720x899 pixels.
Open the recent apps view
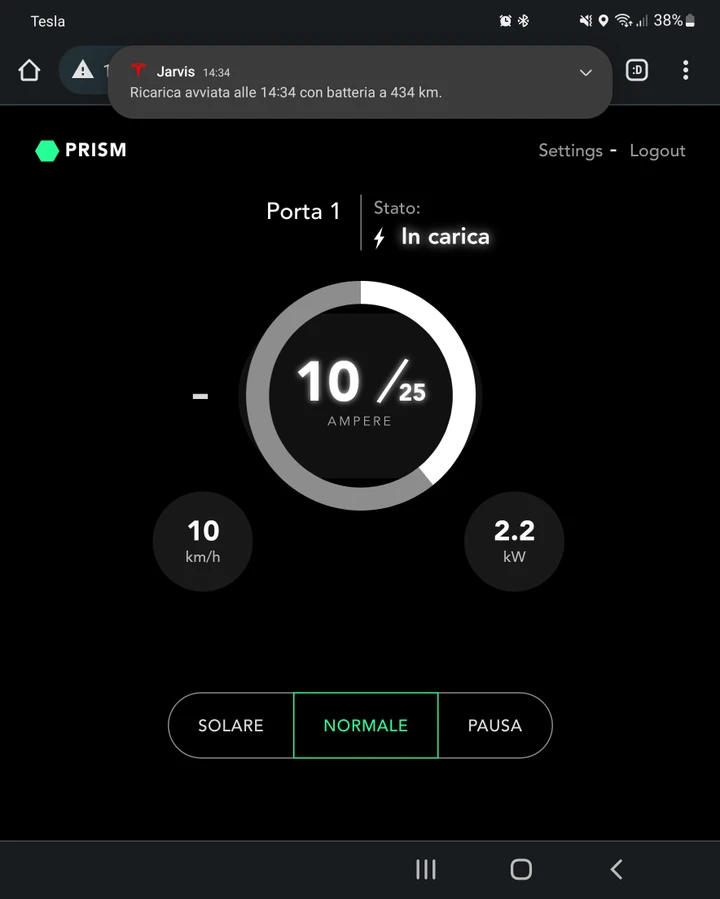click(x=426, y=869)
